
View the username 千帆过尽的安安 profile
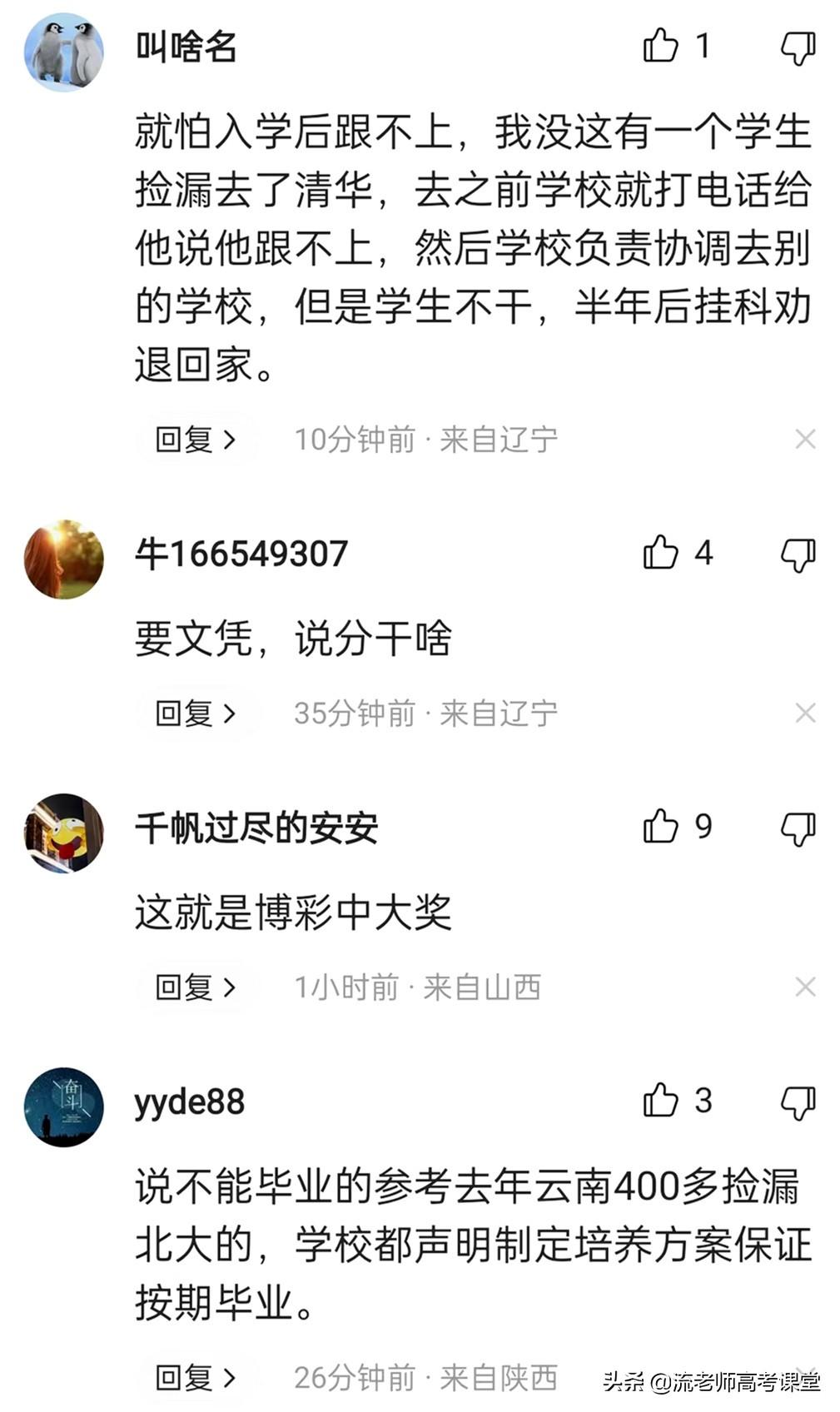coord(256,828)
